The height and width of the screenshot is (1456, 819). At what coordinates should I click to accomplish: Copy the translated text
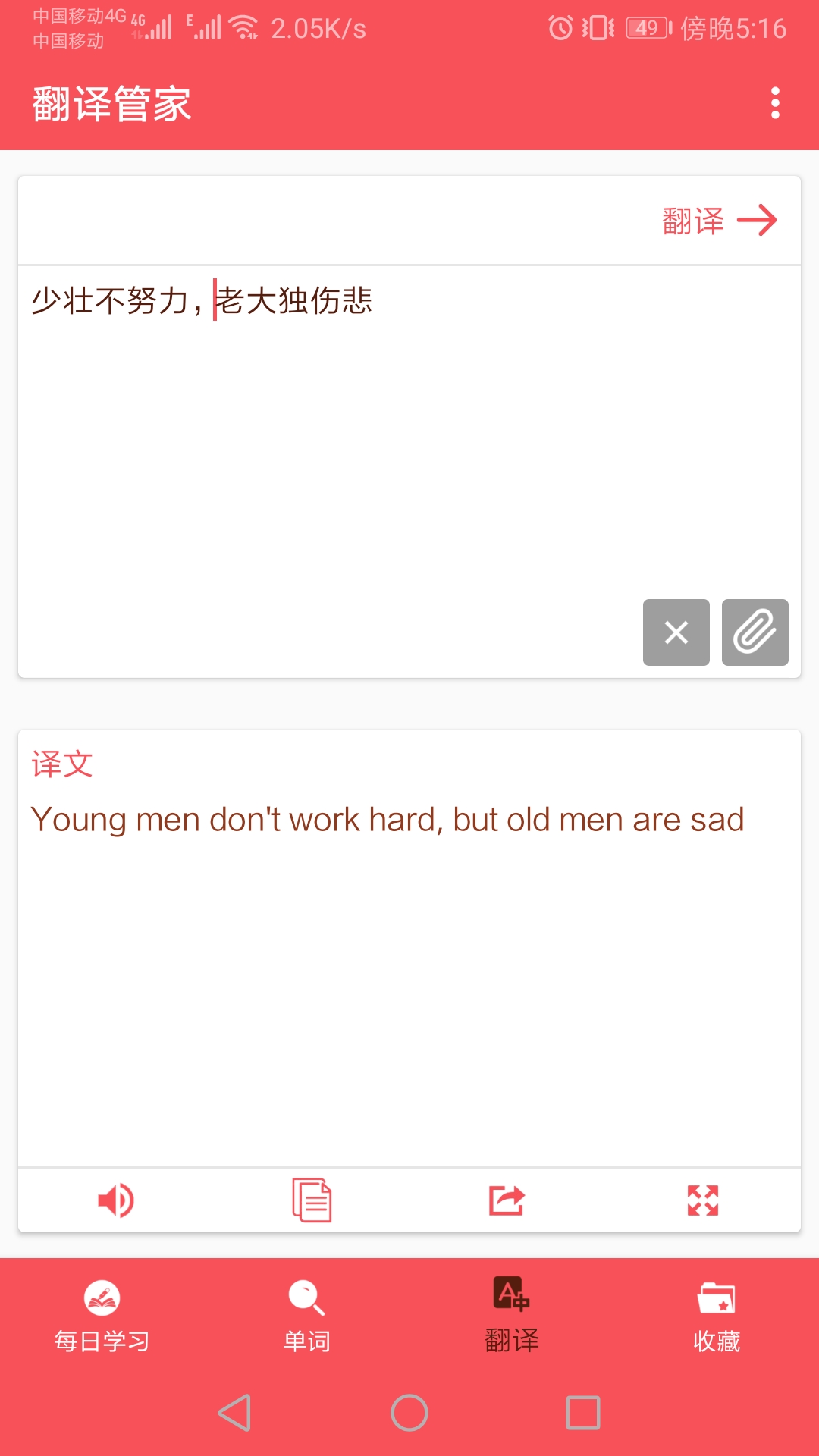point(310,1200)
